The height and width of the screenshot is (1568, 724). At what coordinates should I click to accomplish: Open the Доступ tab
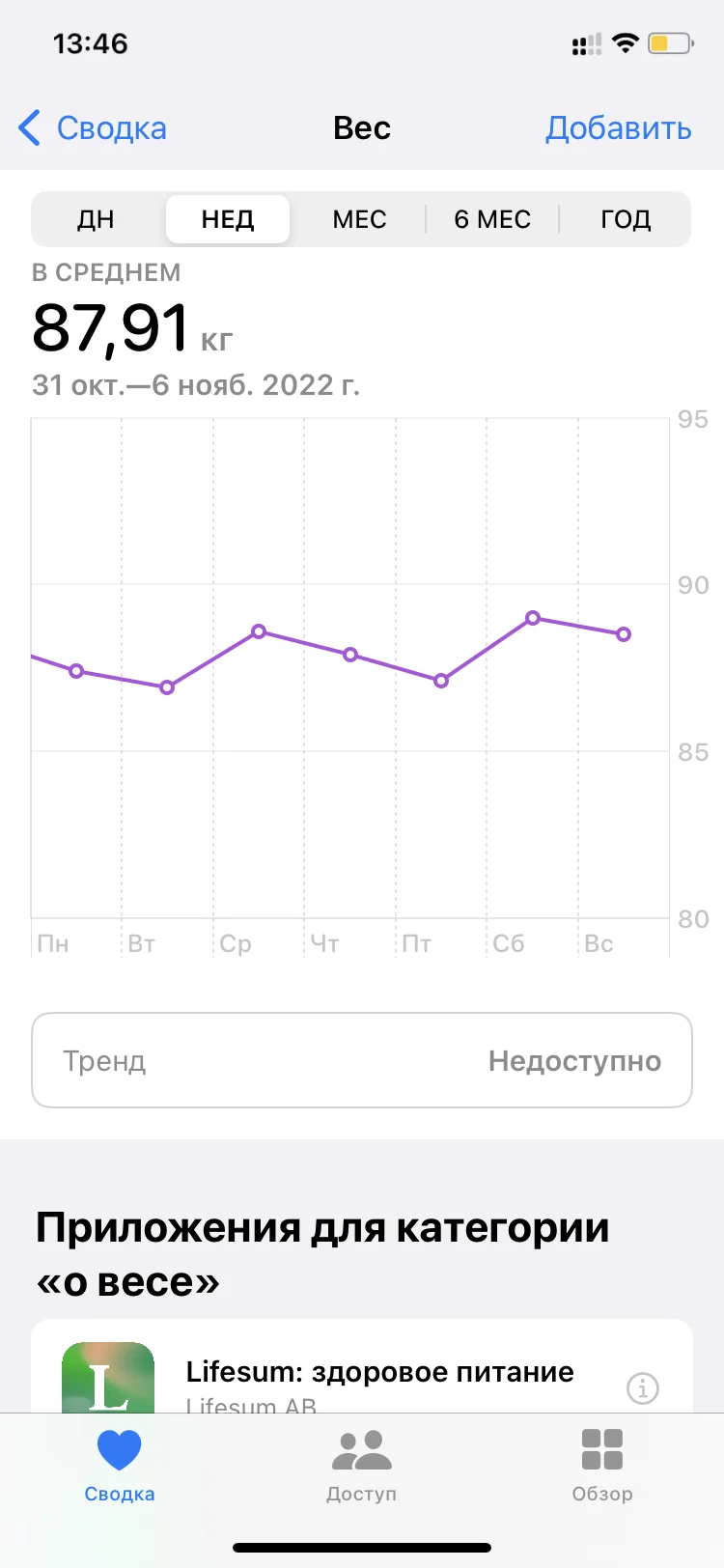click(361, 1465)
